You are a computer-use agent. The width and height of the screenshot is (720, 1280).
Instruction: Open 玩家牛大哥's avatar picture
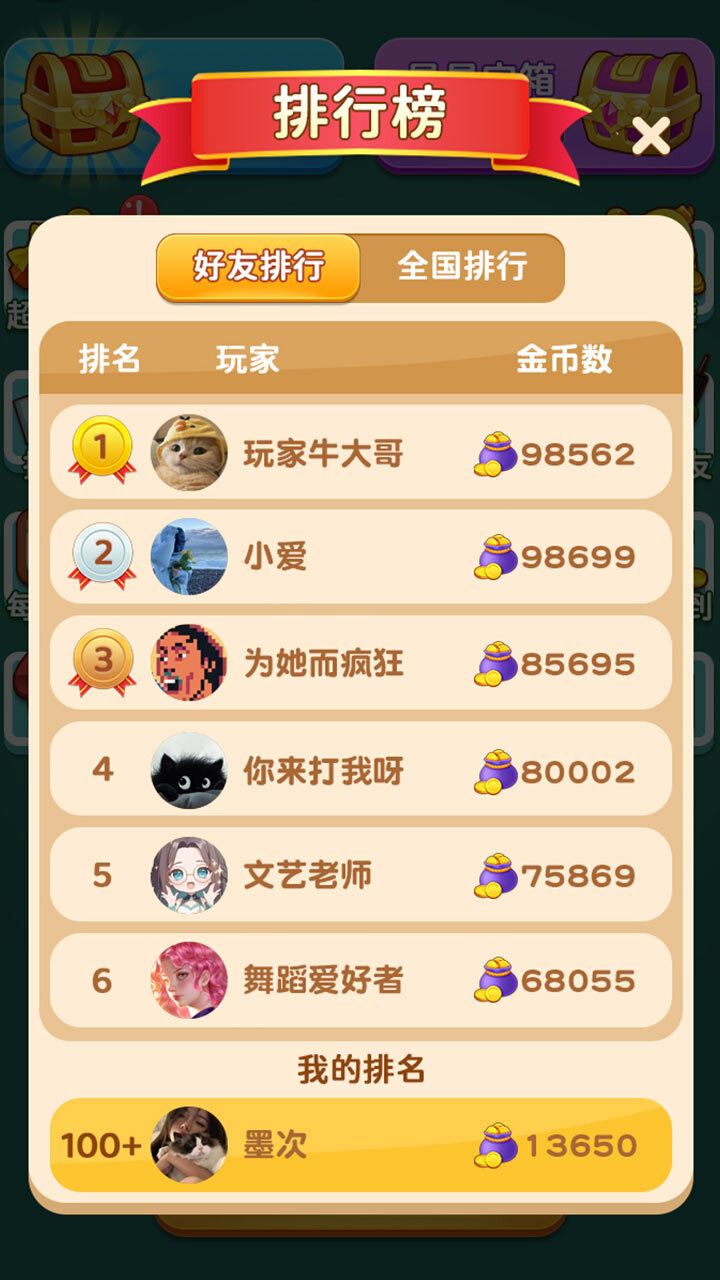(190, 452)
